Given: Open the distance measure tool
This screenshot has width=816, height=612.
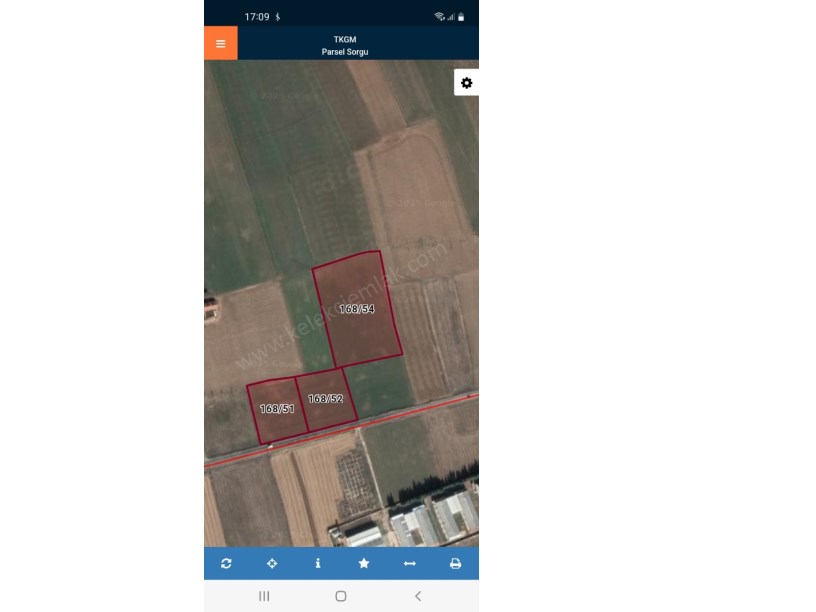Looking at the screenshot, I should pos(409,564).
